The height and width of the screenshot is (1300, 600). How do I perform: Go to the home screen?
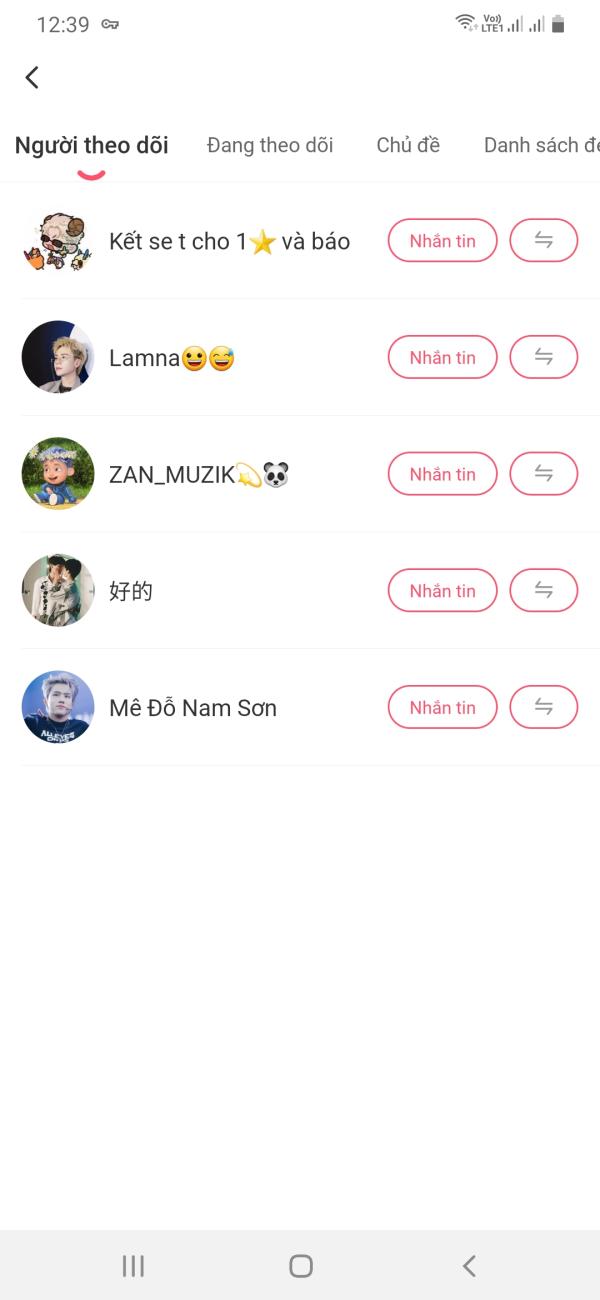(x=300, y=1266)
